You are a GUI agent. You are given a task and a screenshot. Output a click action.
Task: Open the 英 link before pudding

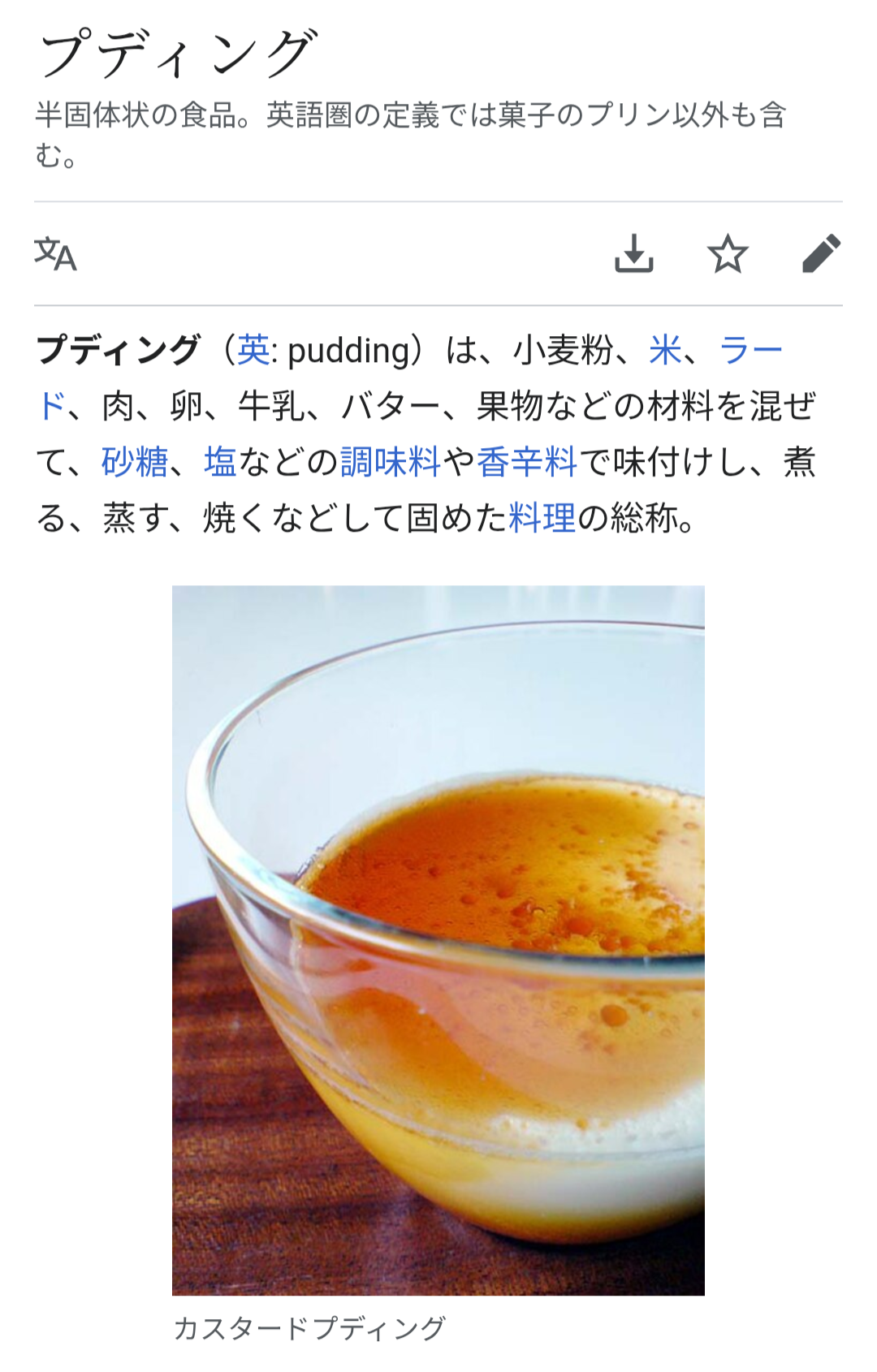[253, 351]
